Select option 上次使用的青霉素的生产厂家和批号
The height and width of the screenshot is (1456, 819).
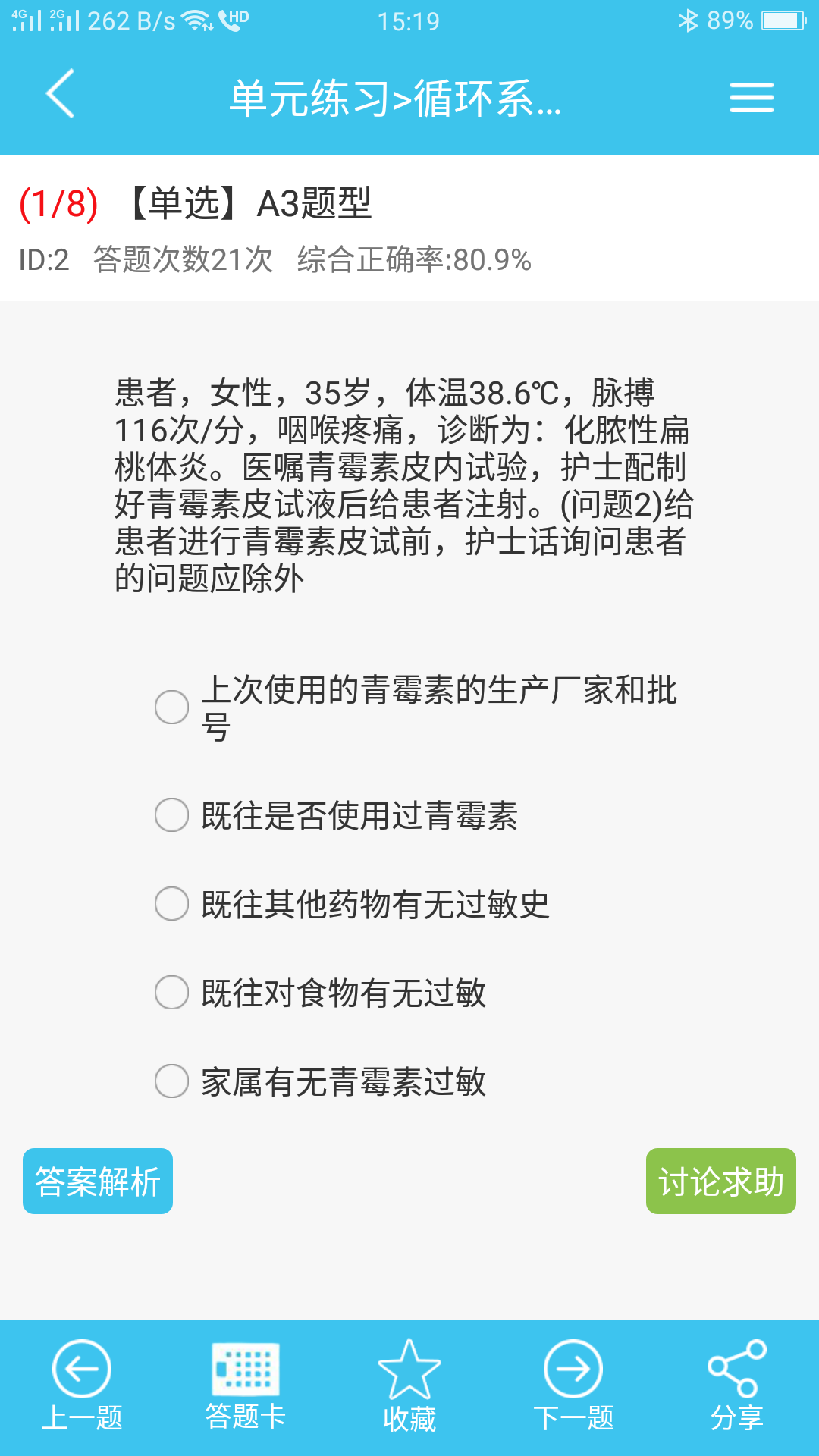point(416,708)
